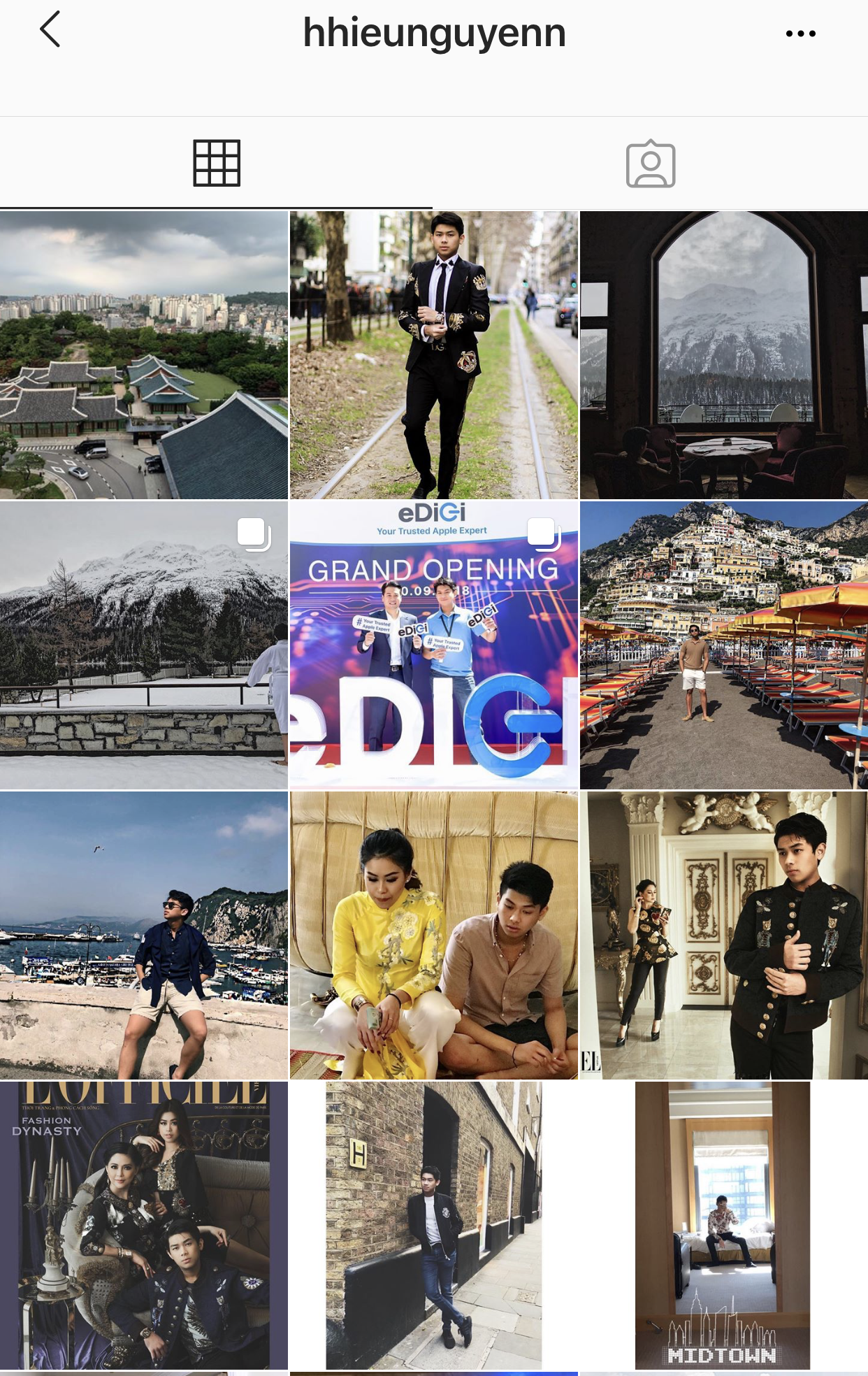Image resolution: width=868 pixels, height=1376 pixels.
Task: Open the Midtown hotel room post
Action: [724, 1225]
